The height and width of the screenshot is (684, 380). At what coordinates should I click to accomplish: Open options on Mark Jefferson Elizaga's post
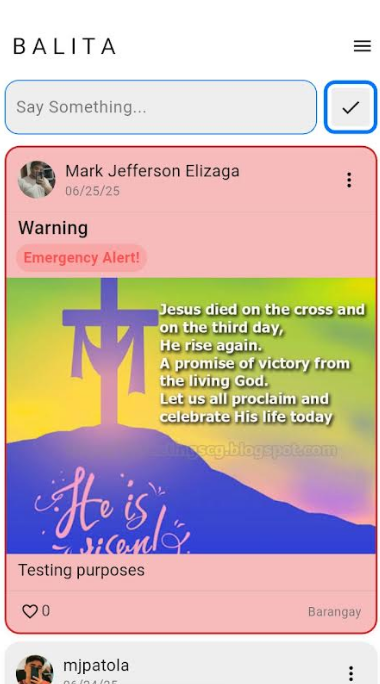[349, 180]
